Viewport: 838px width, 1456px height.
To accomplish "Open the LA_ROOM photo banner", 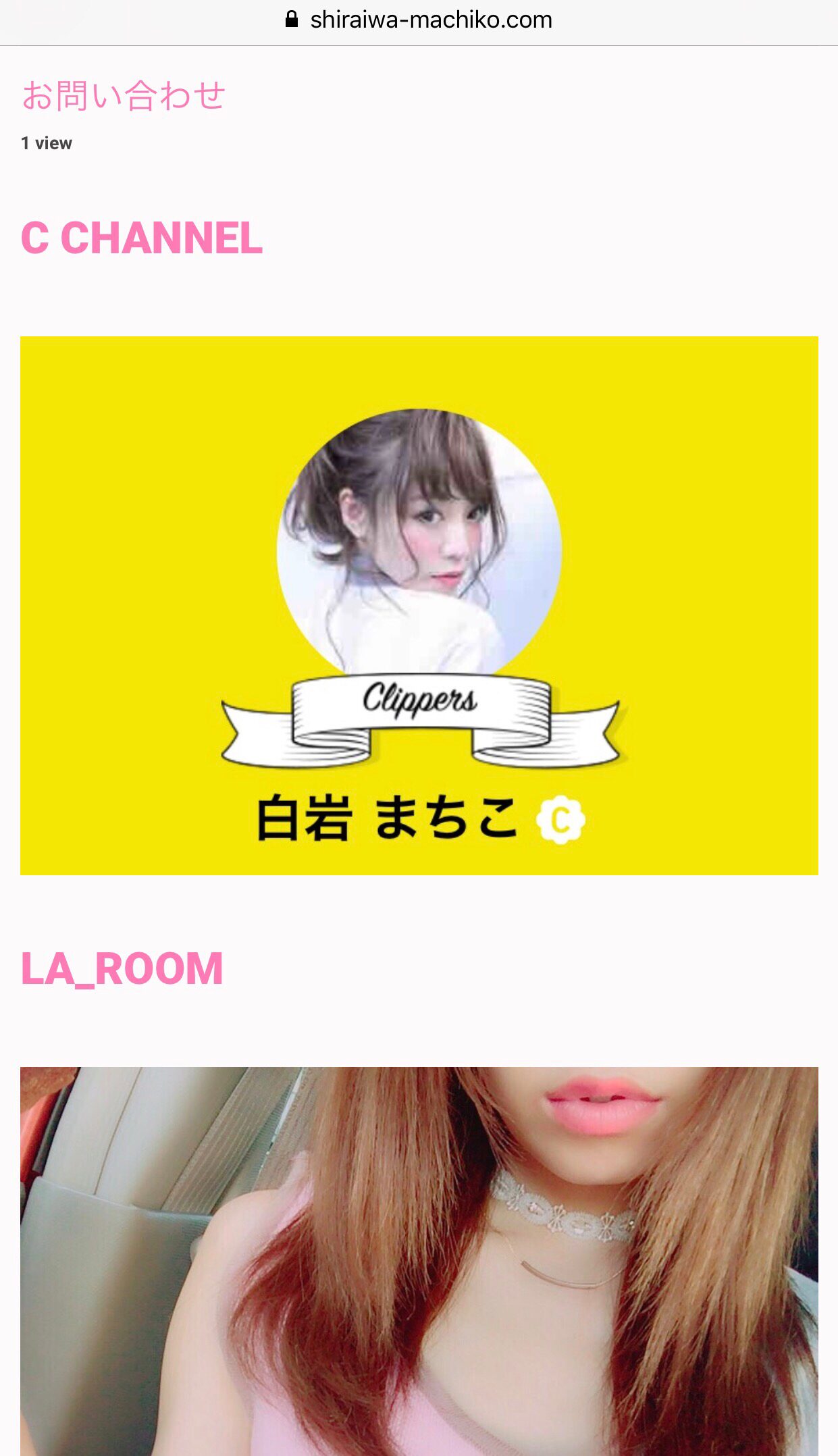I will [419, 1261].
